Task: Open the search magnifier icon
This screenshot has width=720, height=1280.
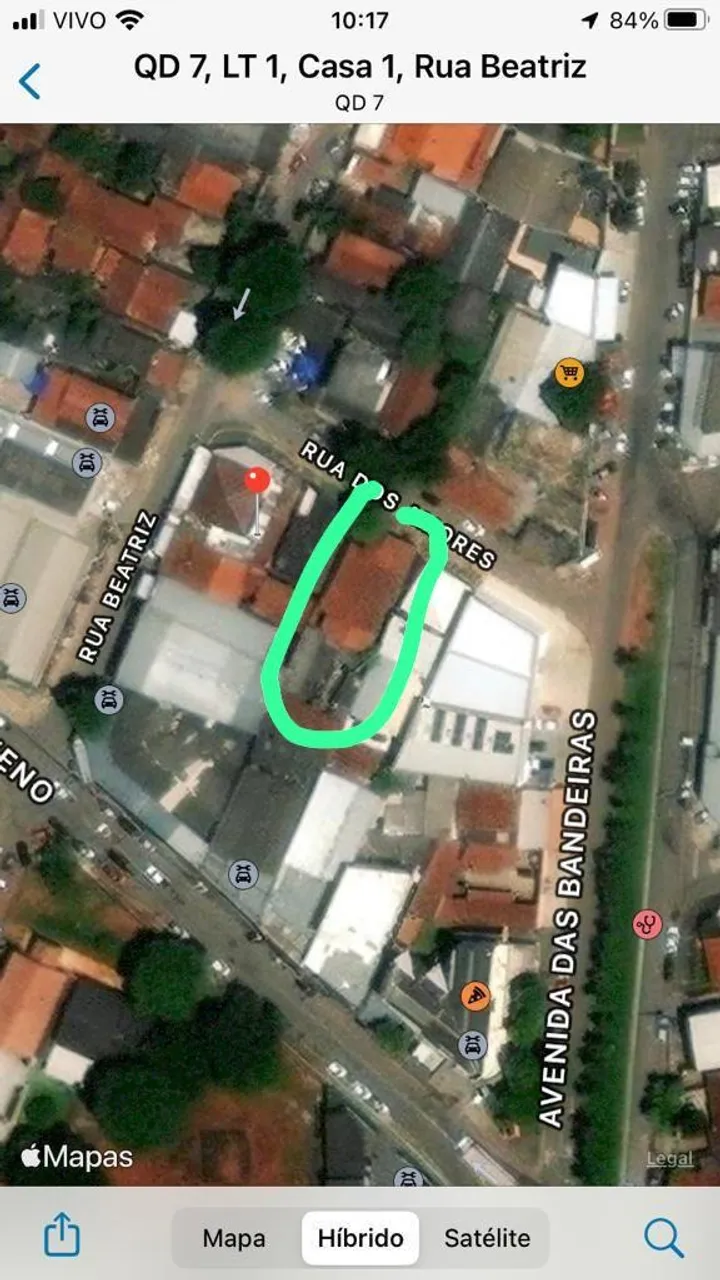Action: coord(664,1238)
